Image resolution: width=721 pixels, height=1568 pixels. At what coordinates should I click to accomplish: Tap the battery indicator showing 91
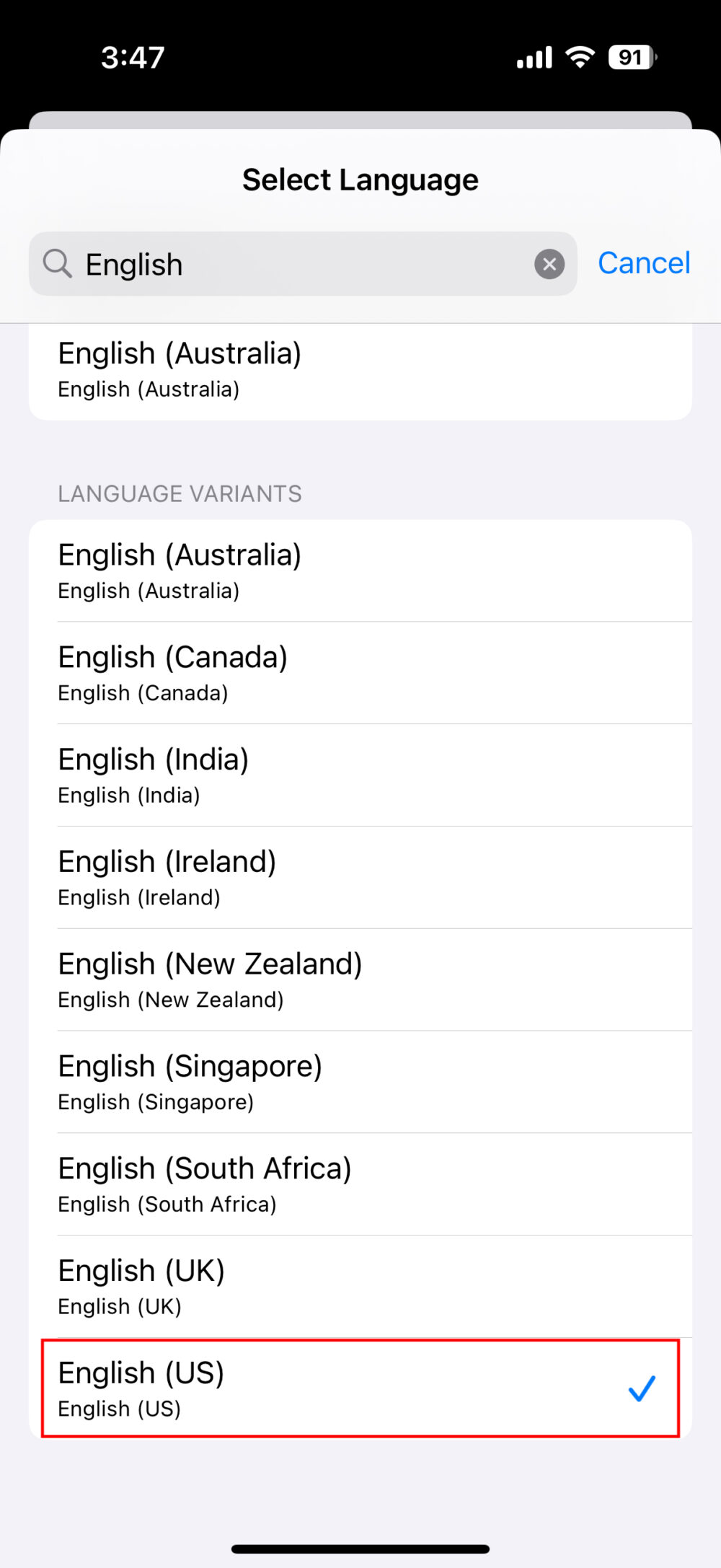(x=629, y=58)
